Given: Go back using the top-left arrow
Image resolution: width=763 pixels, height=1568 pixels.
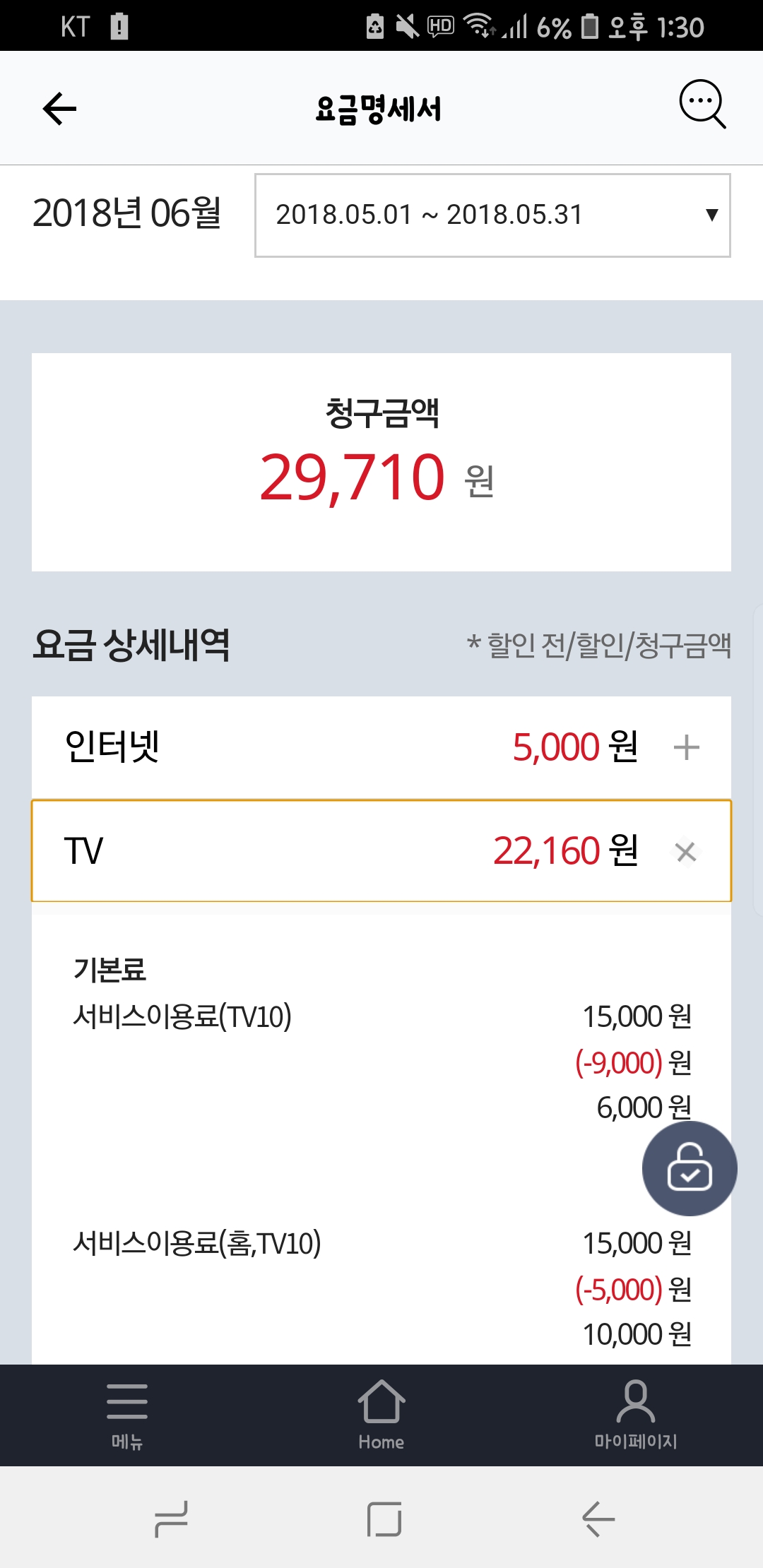Looking at the screenshot, I should 59,109.
